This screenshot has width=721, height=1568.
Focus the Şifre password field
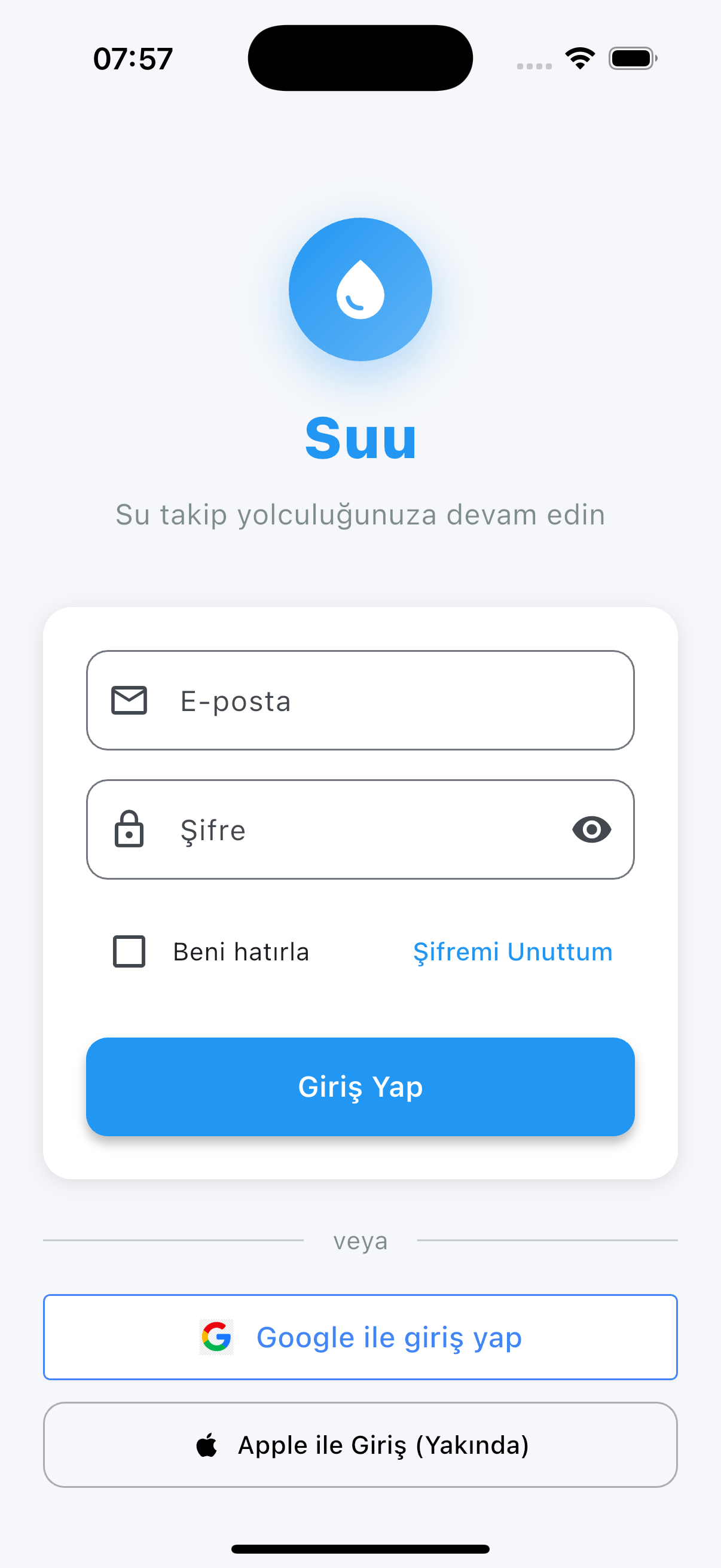tap(353, 829)
